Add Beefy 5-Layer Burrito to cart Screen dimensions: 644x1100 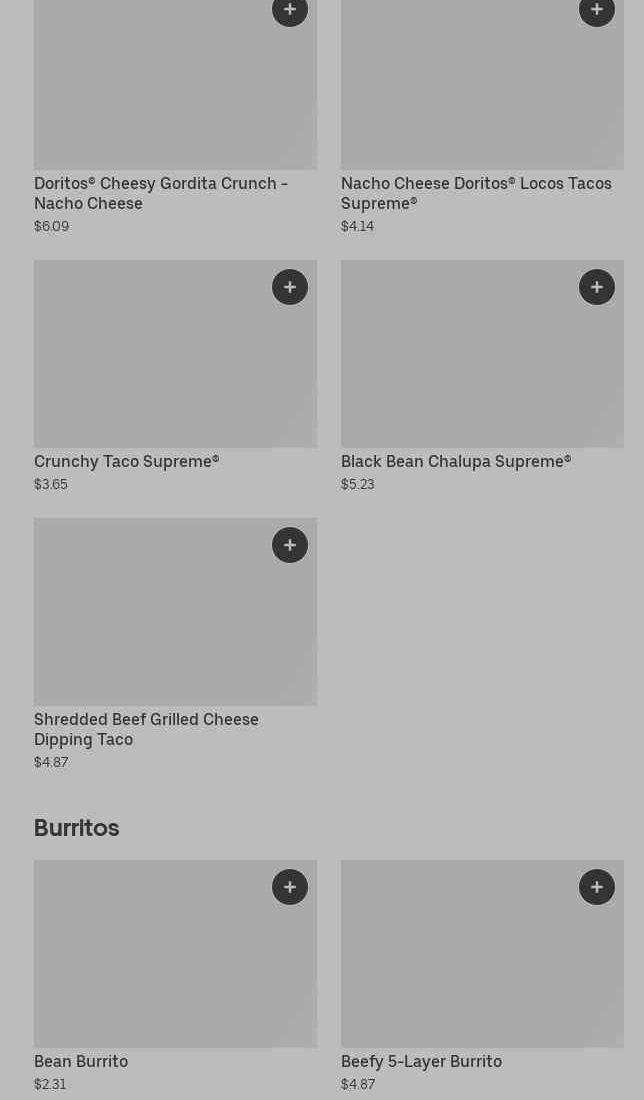point(597,887)
